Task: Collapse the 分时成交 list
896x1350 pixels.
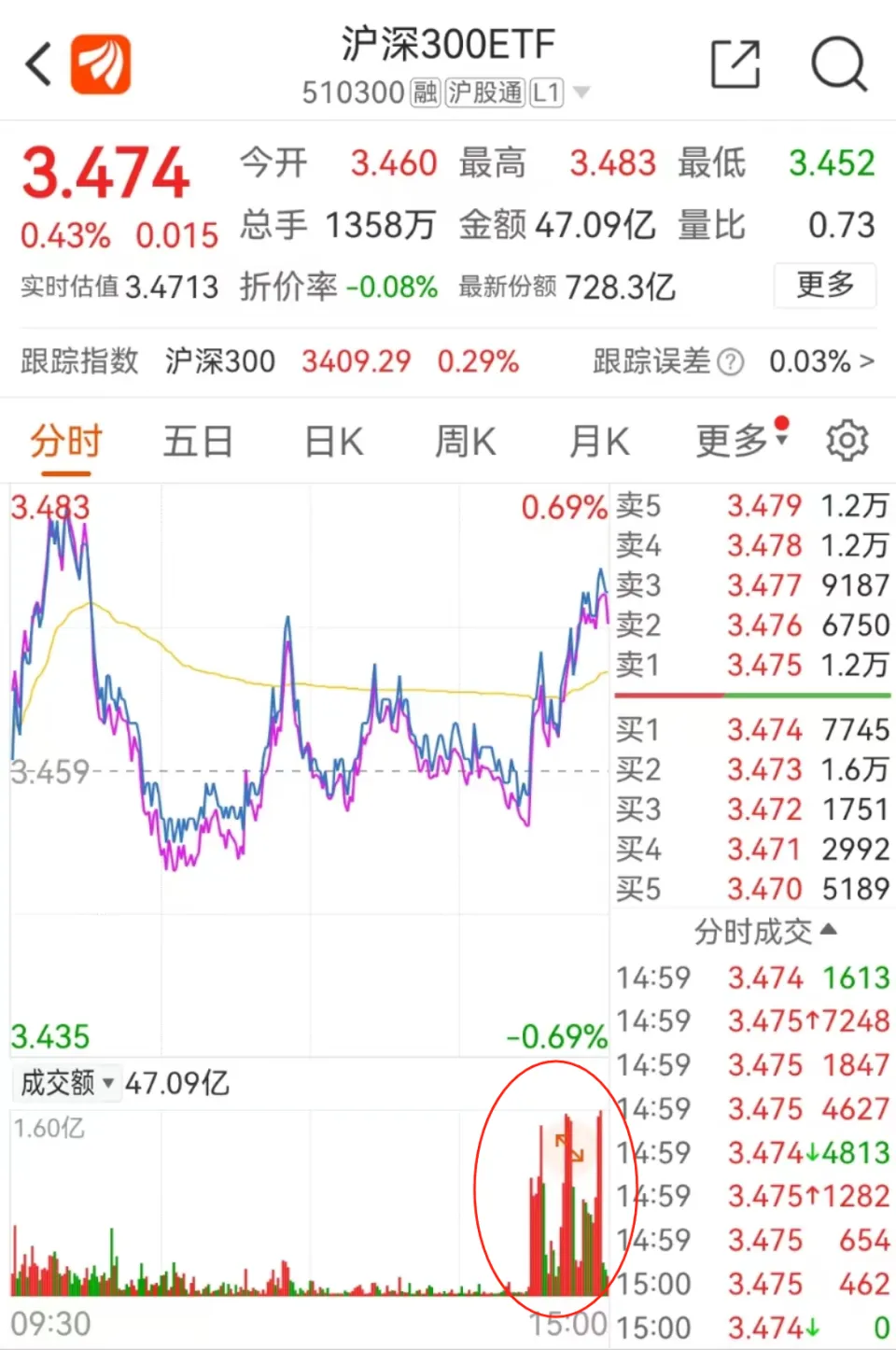Action: click(x=765, y=931)
